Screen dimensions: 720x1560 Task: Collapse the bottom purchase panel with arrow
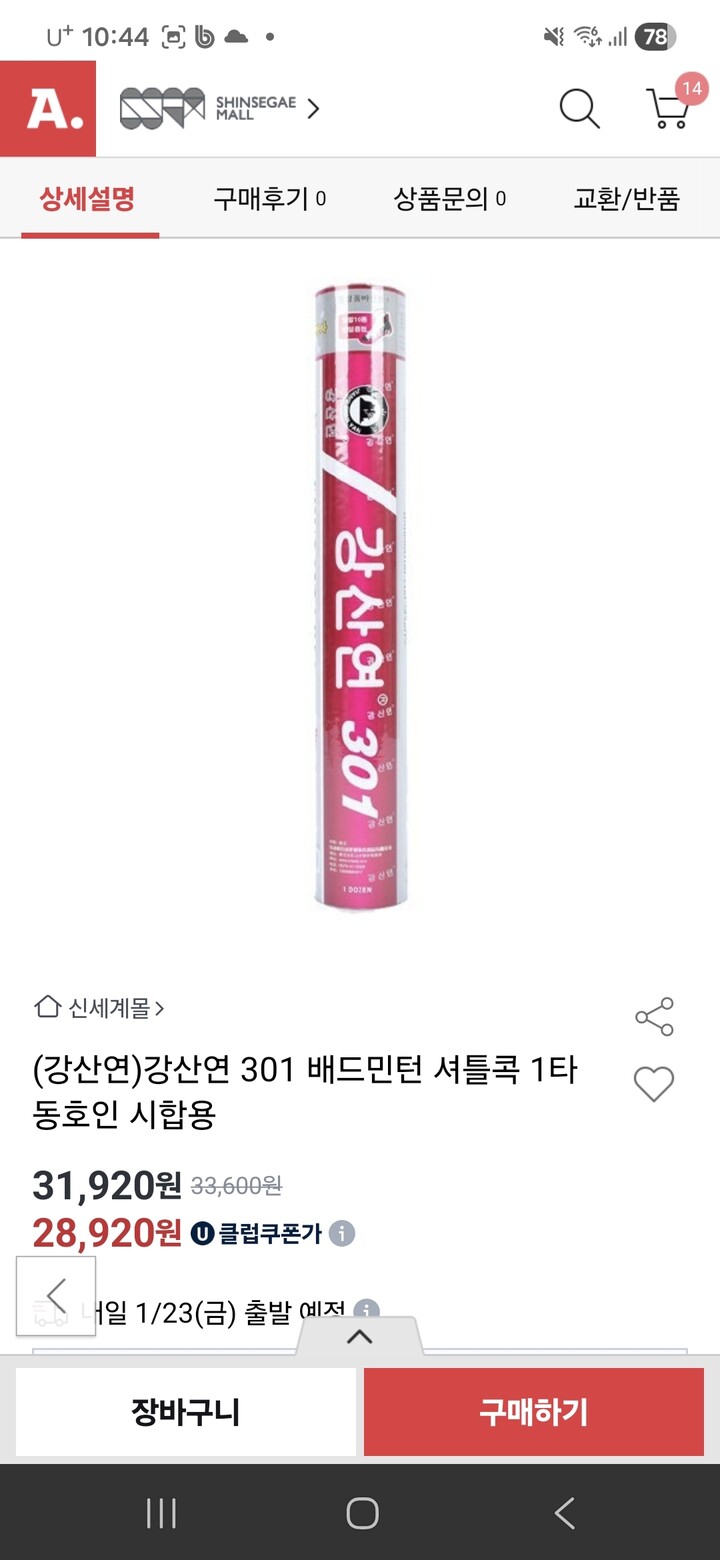pos(362,1337)
